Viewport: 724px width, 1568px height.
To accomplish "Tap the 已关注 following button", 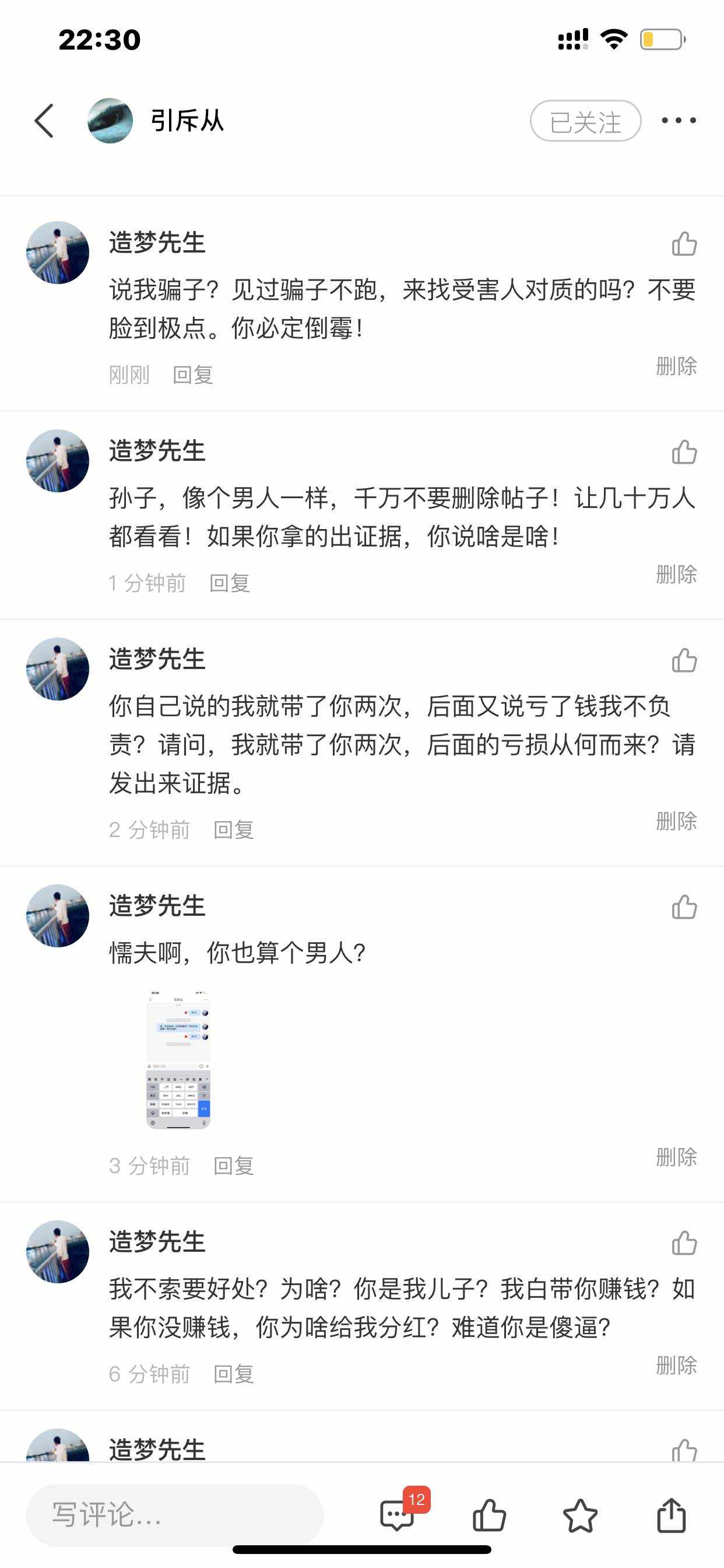I will click(585, 121).
